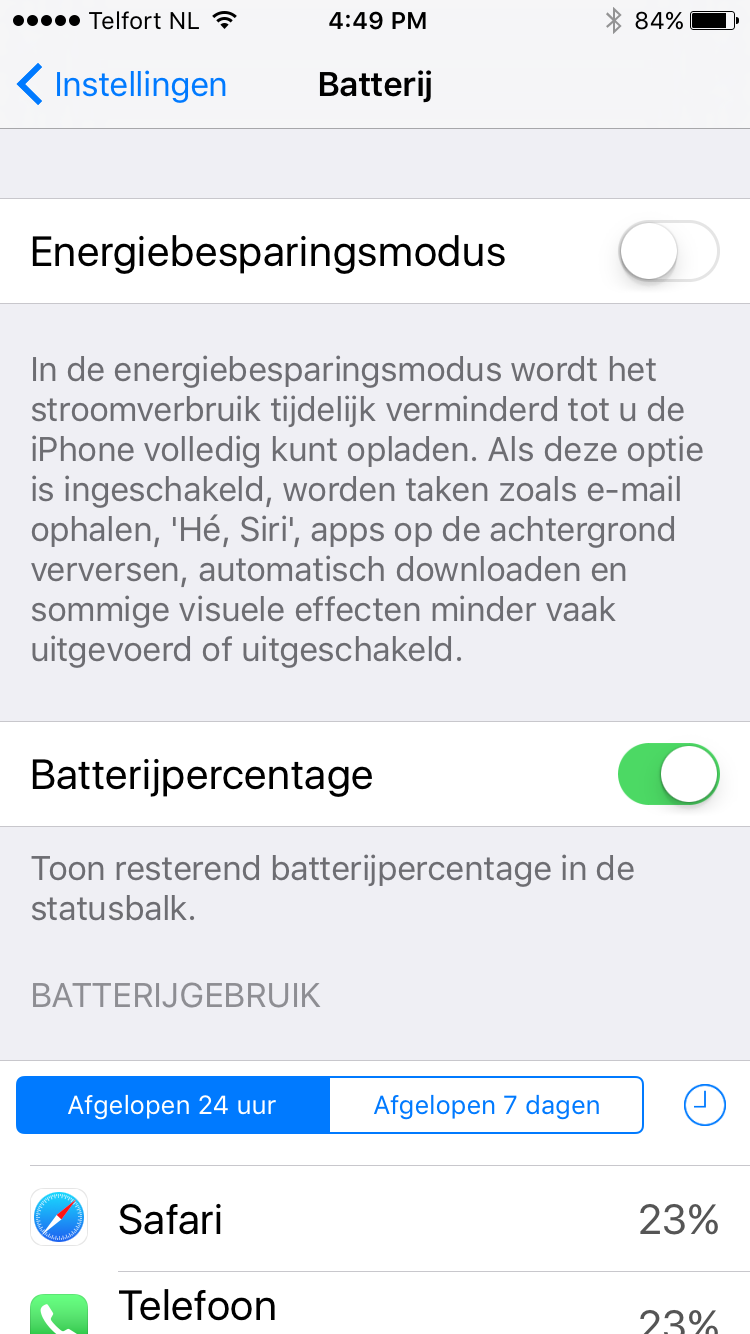Turn off Batterijpercentage
Image resolution: width=750 pixels, height=1334 pixels.
pos(669,774)
